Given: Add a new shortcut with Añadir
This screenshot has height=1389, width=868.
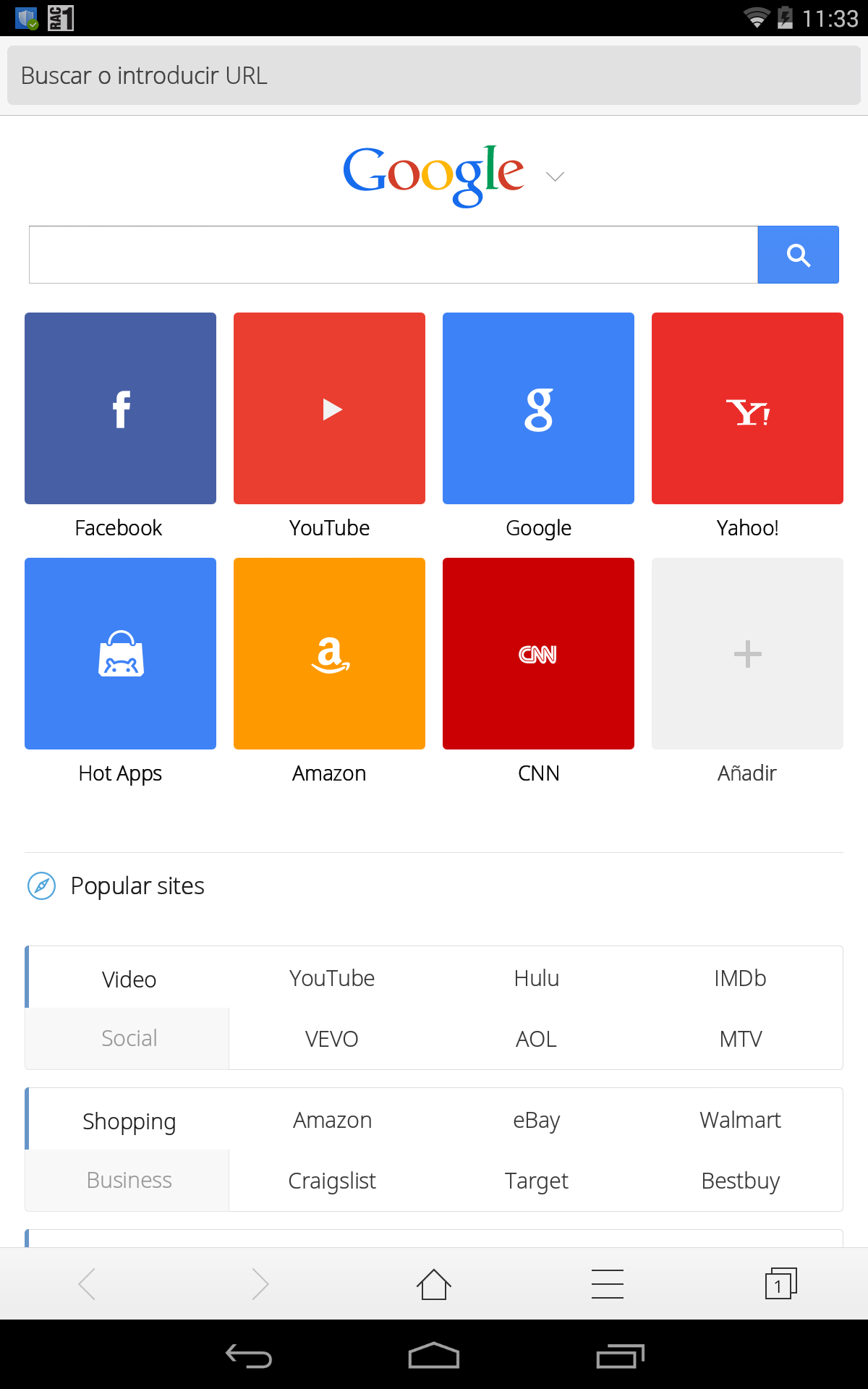Looking at the screenshot, I should click(747, 653).
